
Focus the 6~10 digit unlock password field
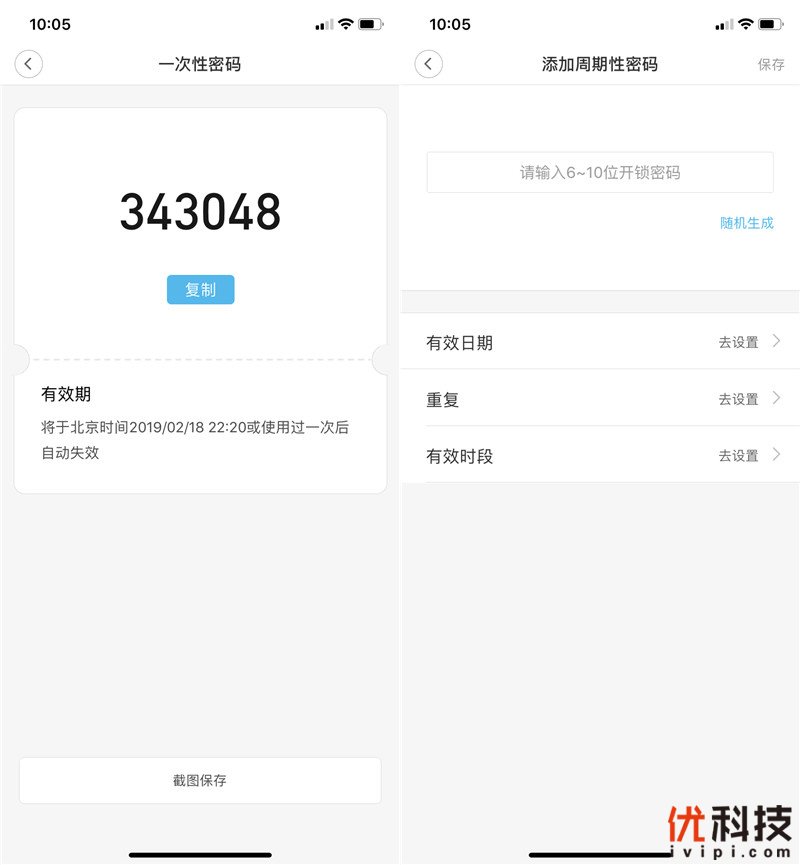pos(600,172)
